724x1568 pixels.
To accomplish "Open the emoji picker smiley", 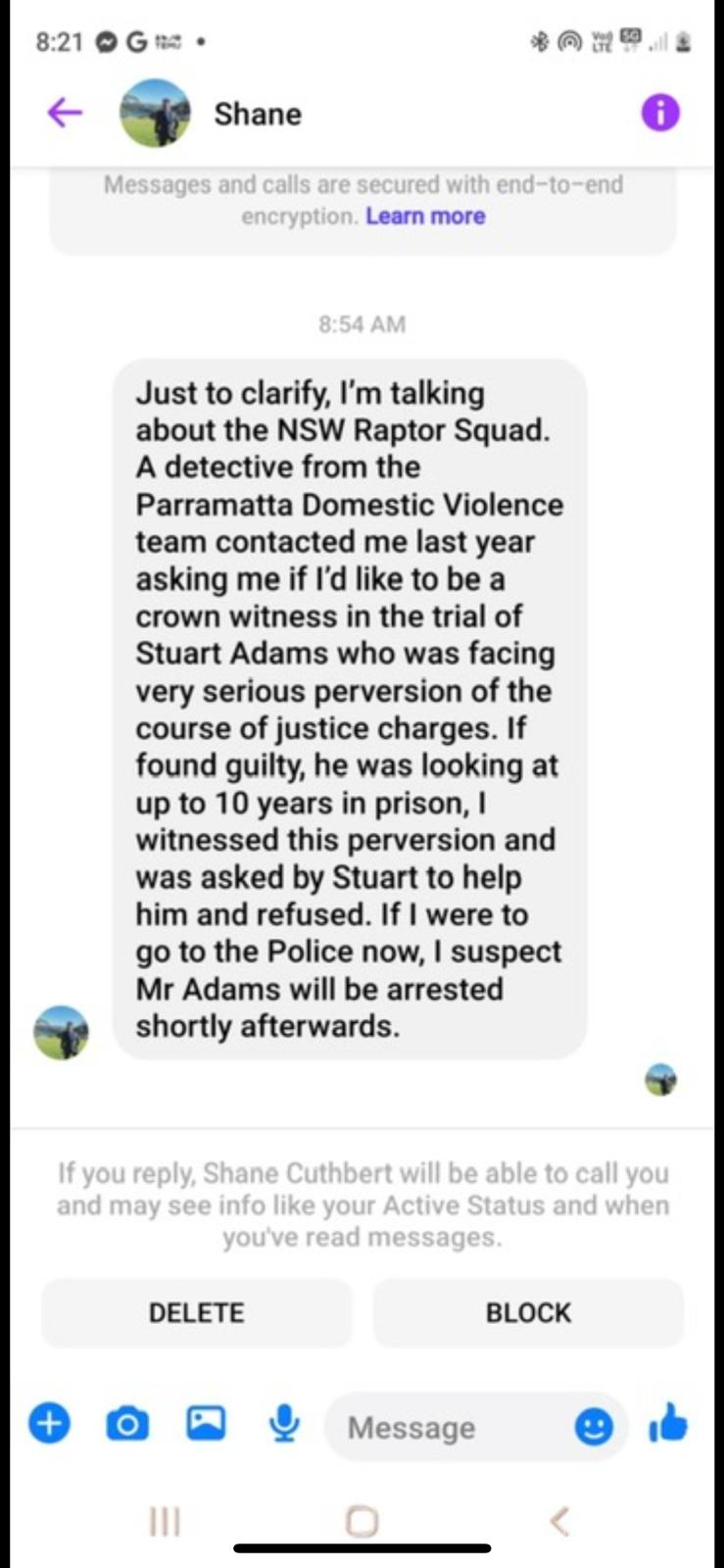I will 594,1427.
